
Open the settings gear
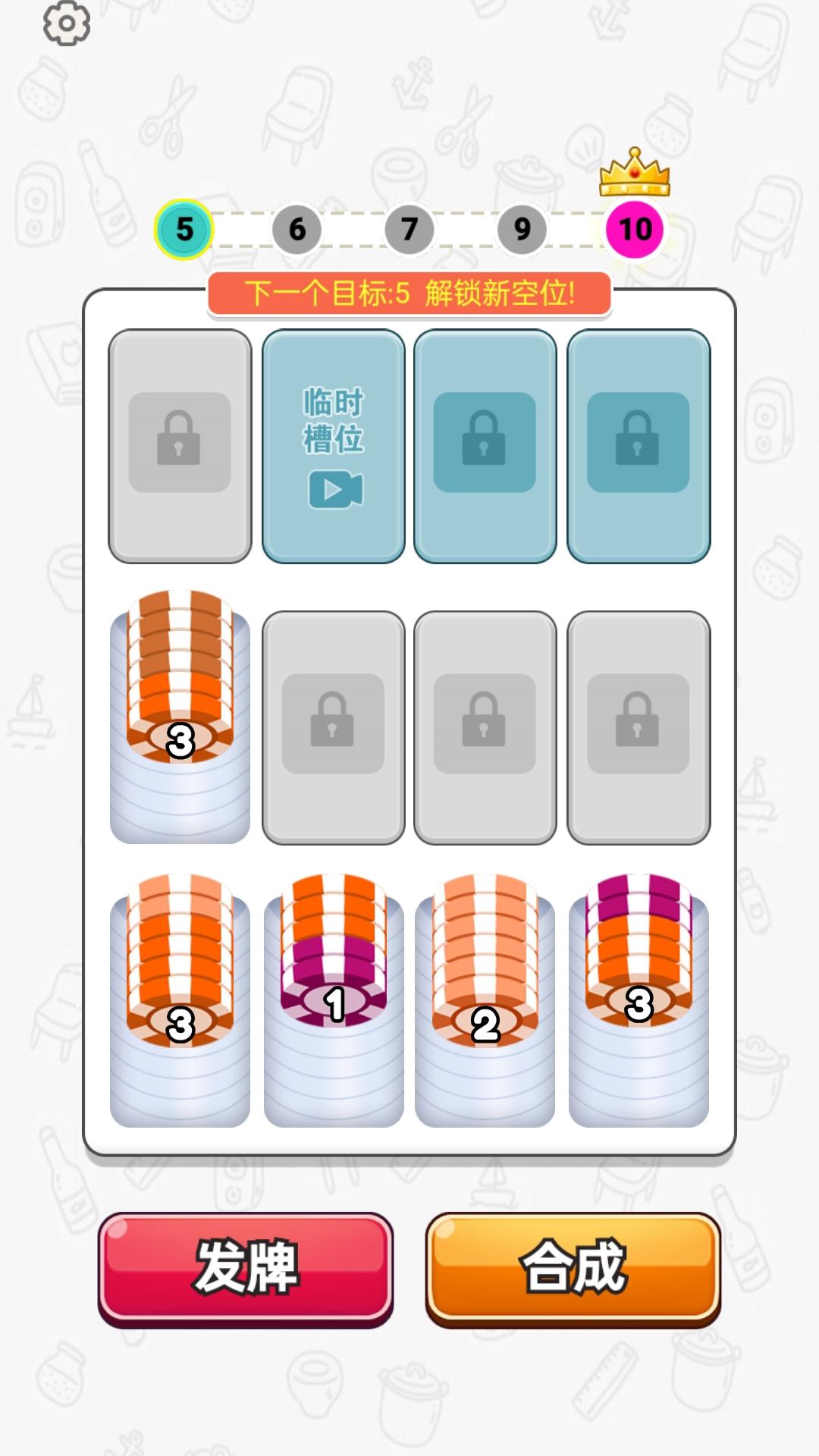pos(67,23)
